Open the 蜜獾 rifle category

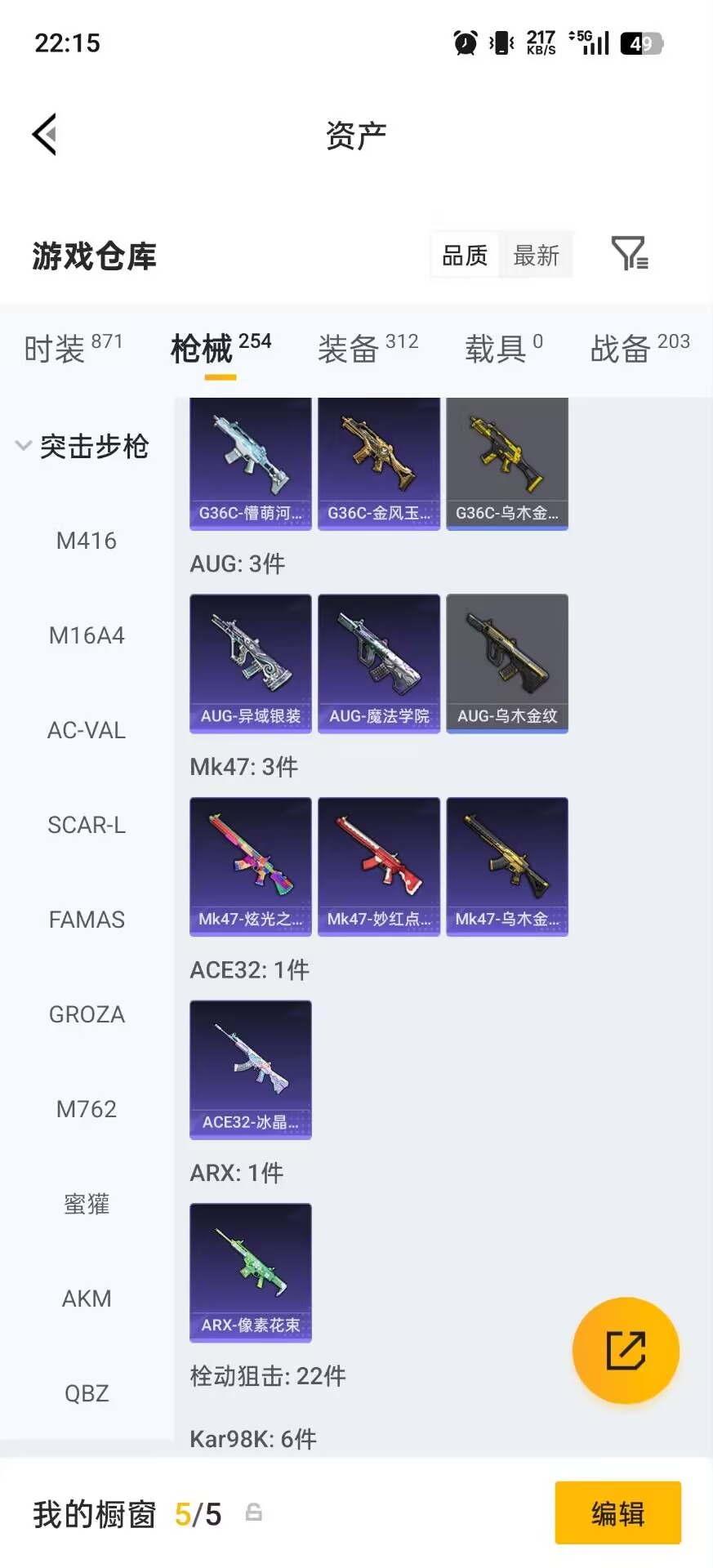87,1203
